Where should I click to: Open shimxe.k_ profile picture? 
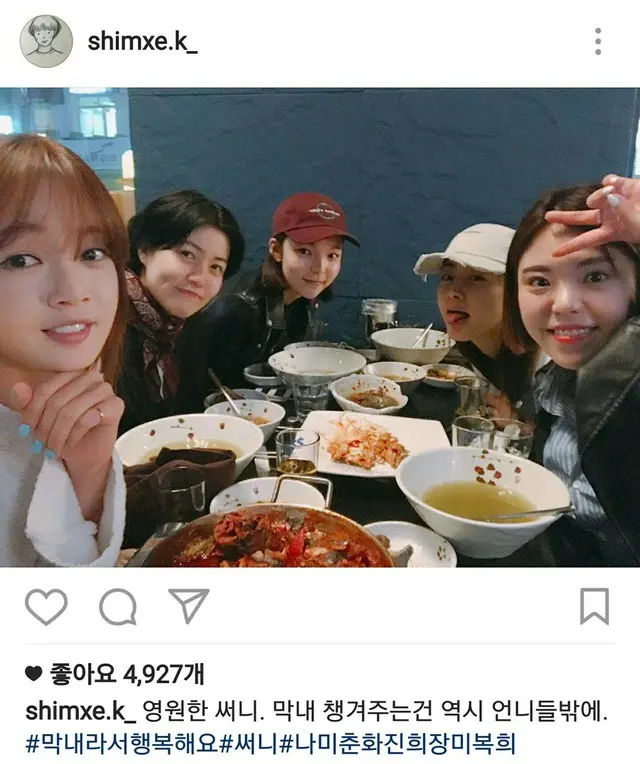pyautogui.click(x=45, y=41)
